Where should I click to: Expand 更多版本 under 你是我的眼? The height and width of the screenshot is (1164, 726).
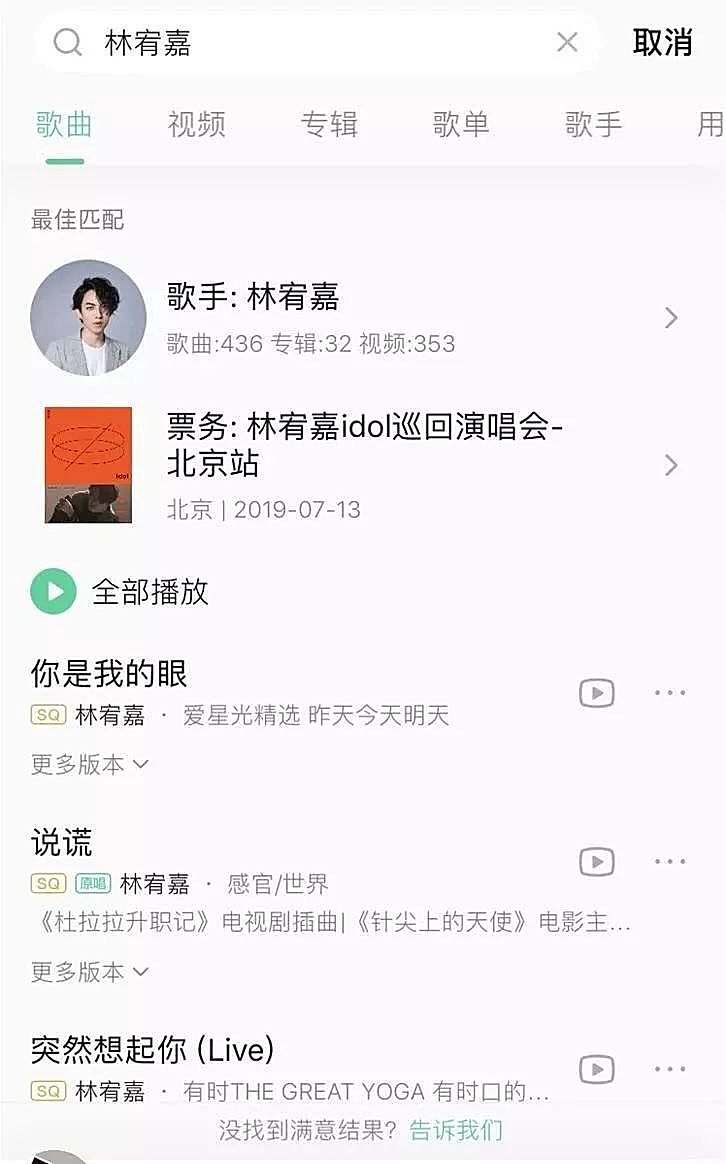point(90,764)
